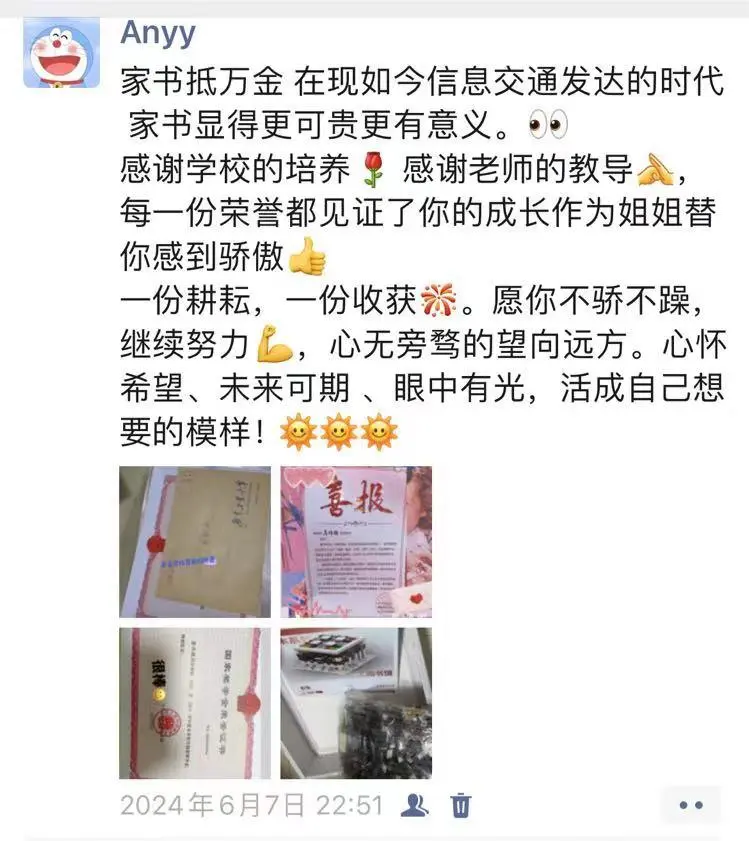Screen dimensions: 749x841
Task: View the photo of the brown envelope
Action: coord(195,541)
